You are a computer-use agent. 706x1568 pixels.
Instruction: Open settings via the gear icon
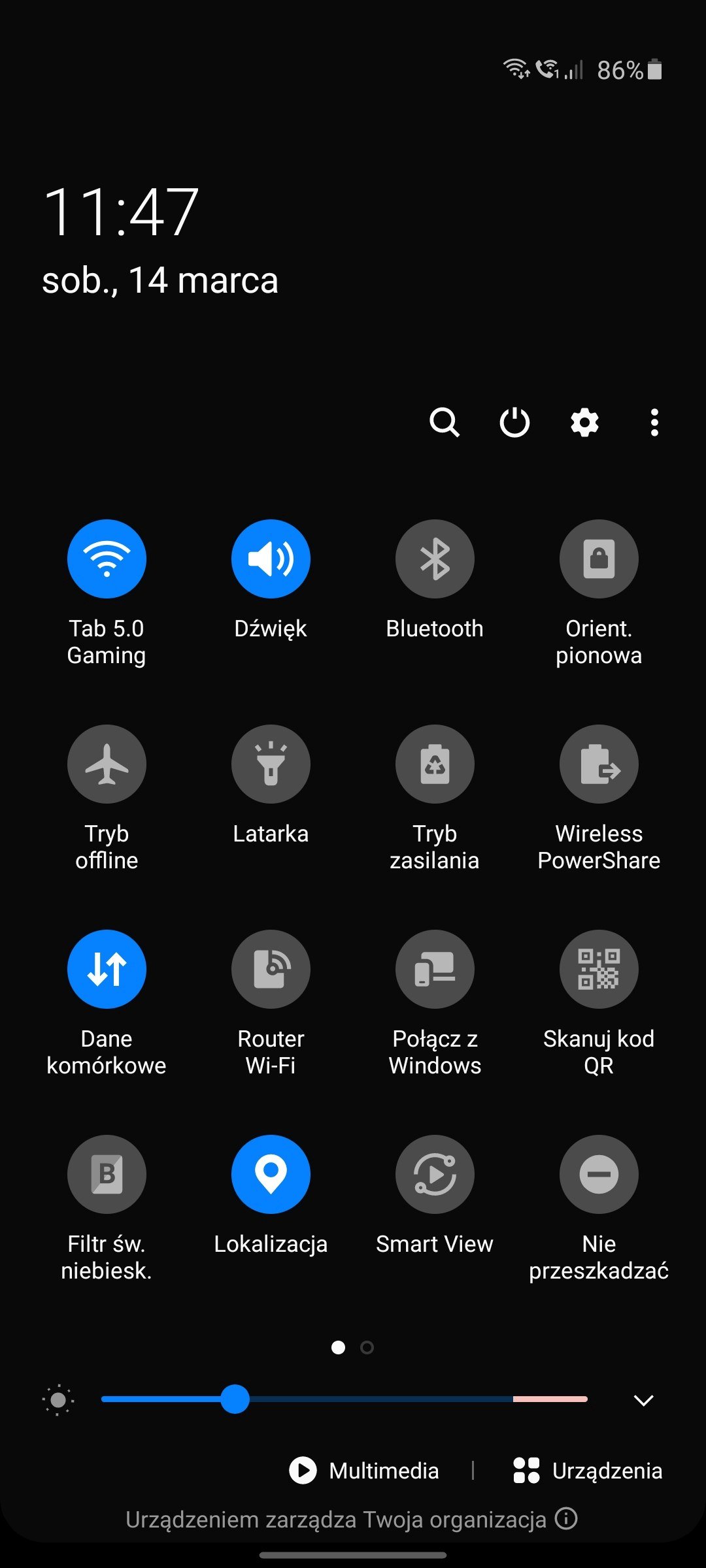click(x=584, y=422)
